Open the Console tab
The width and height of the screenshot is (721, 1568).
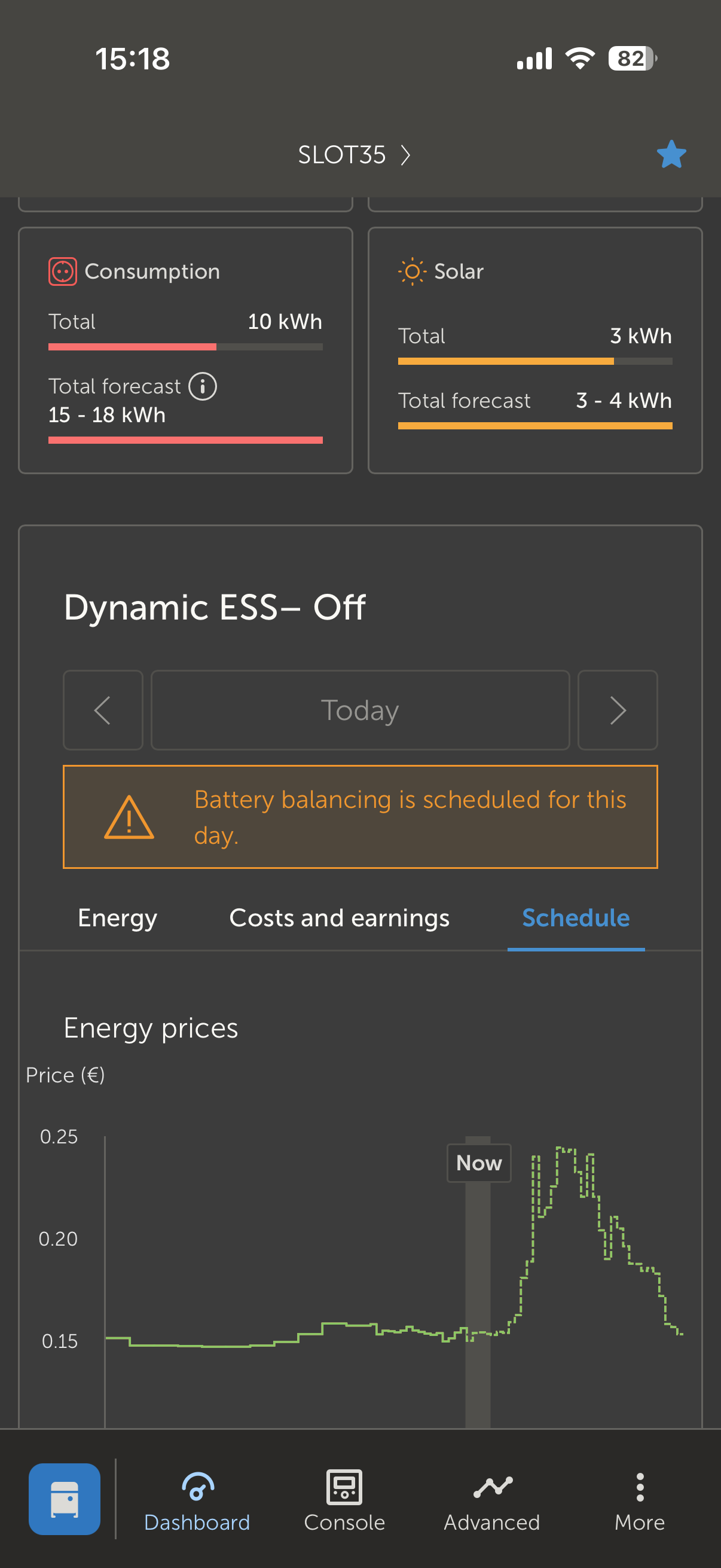tap(344, 1500)
